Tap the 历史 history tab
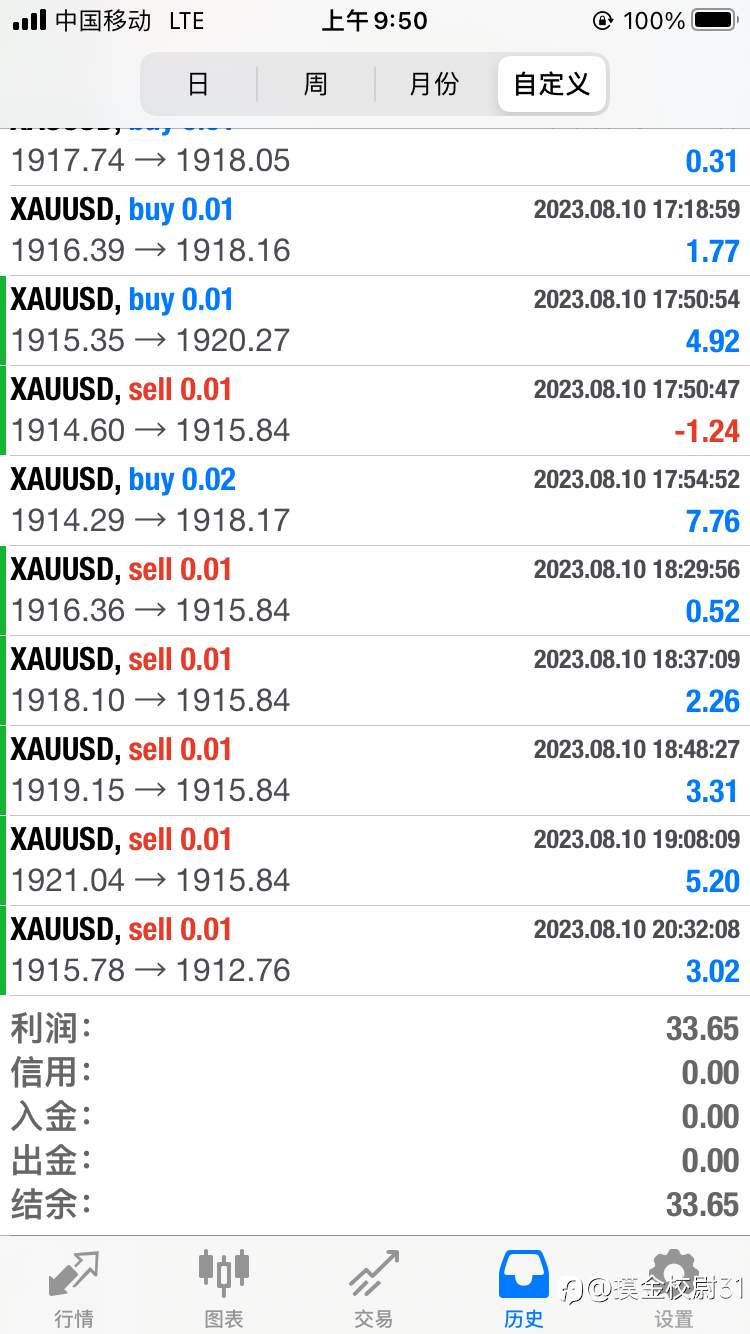Screen dimensions: 750x1334 click(524, 1289)
